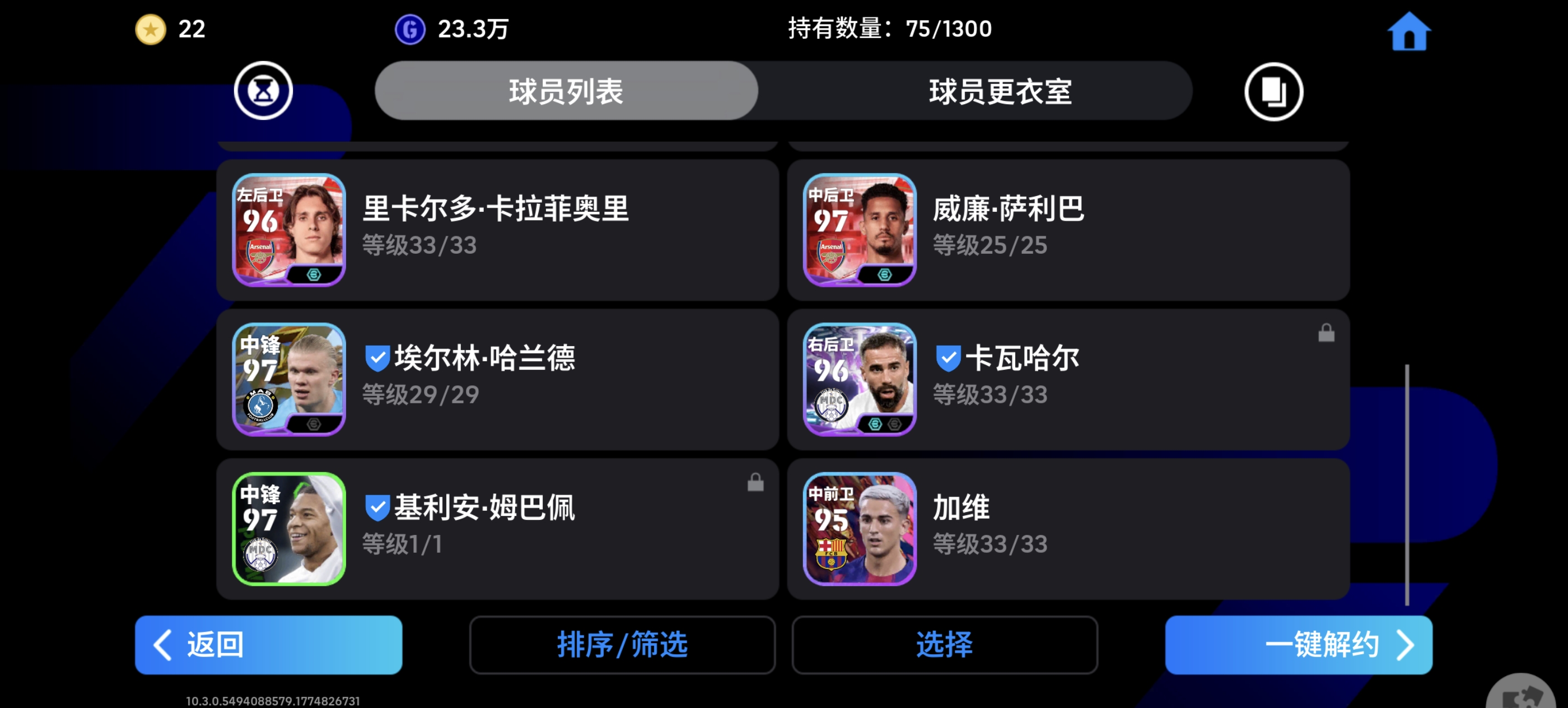
Task: Go to home via house icon
Action: tap(1408, 32)
